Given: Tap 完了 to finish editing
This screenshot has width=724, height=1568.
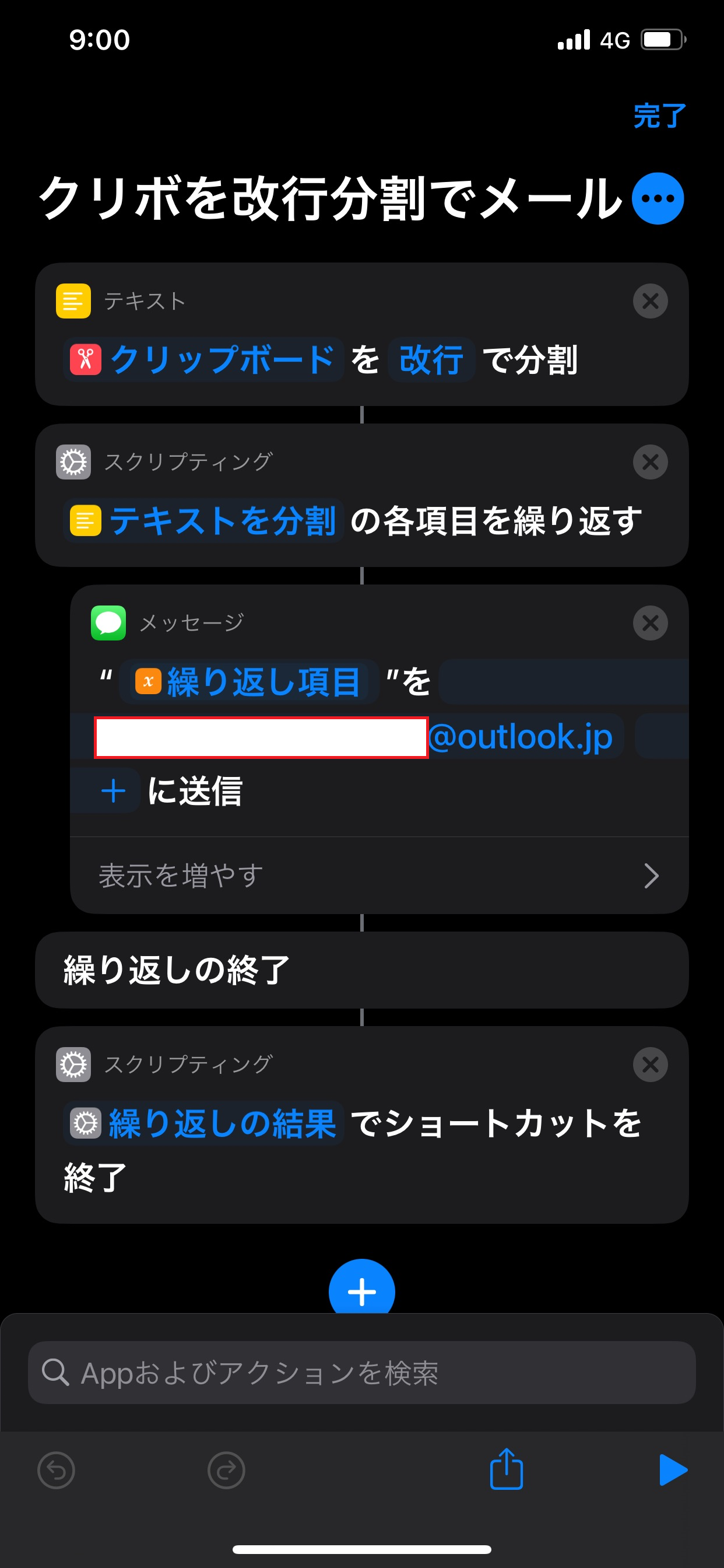Looking at the screenshot, I should [x=659, y=116].
